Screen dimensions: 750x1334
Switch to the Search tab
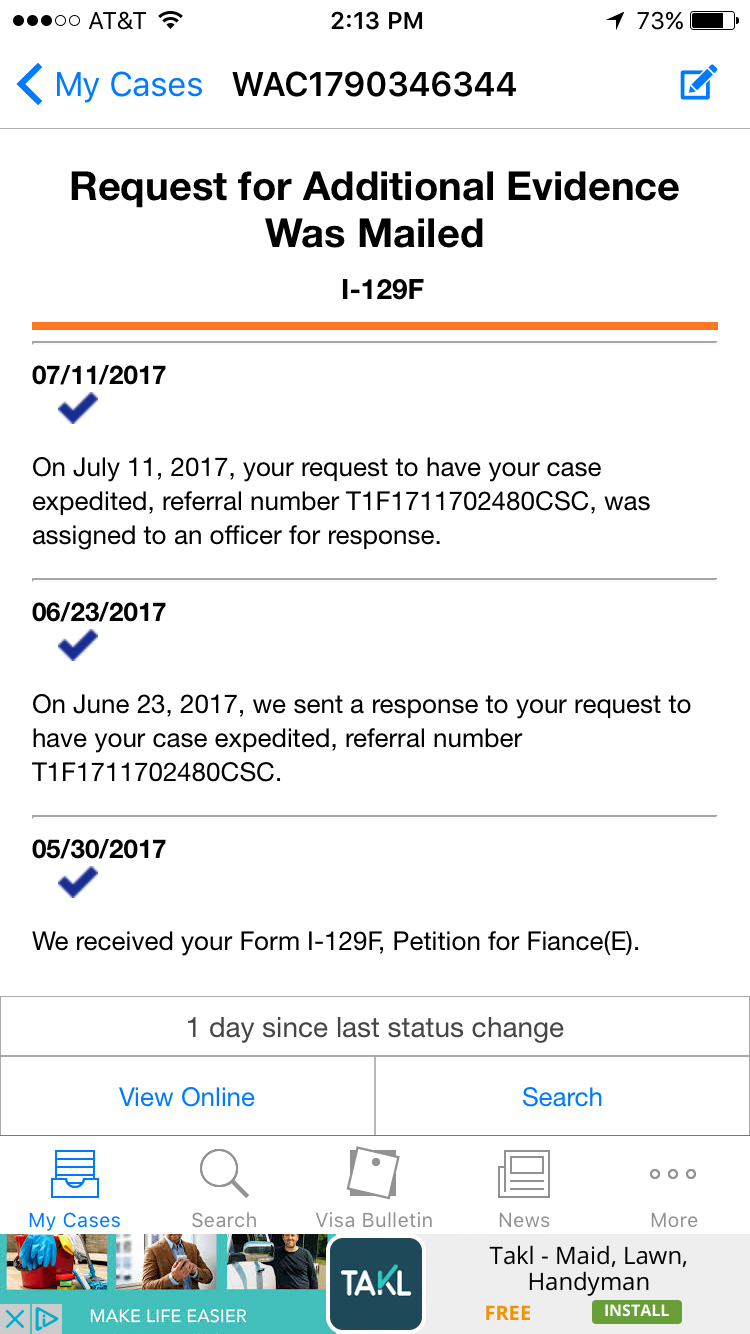pos(224,1189)
